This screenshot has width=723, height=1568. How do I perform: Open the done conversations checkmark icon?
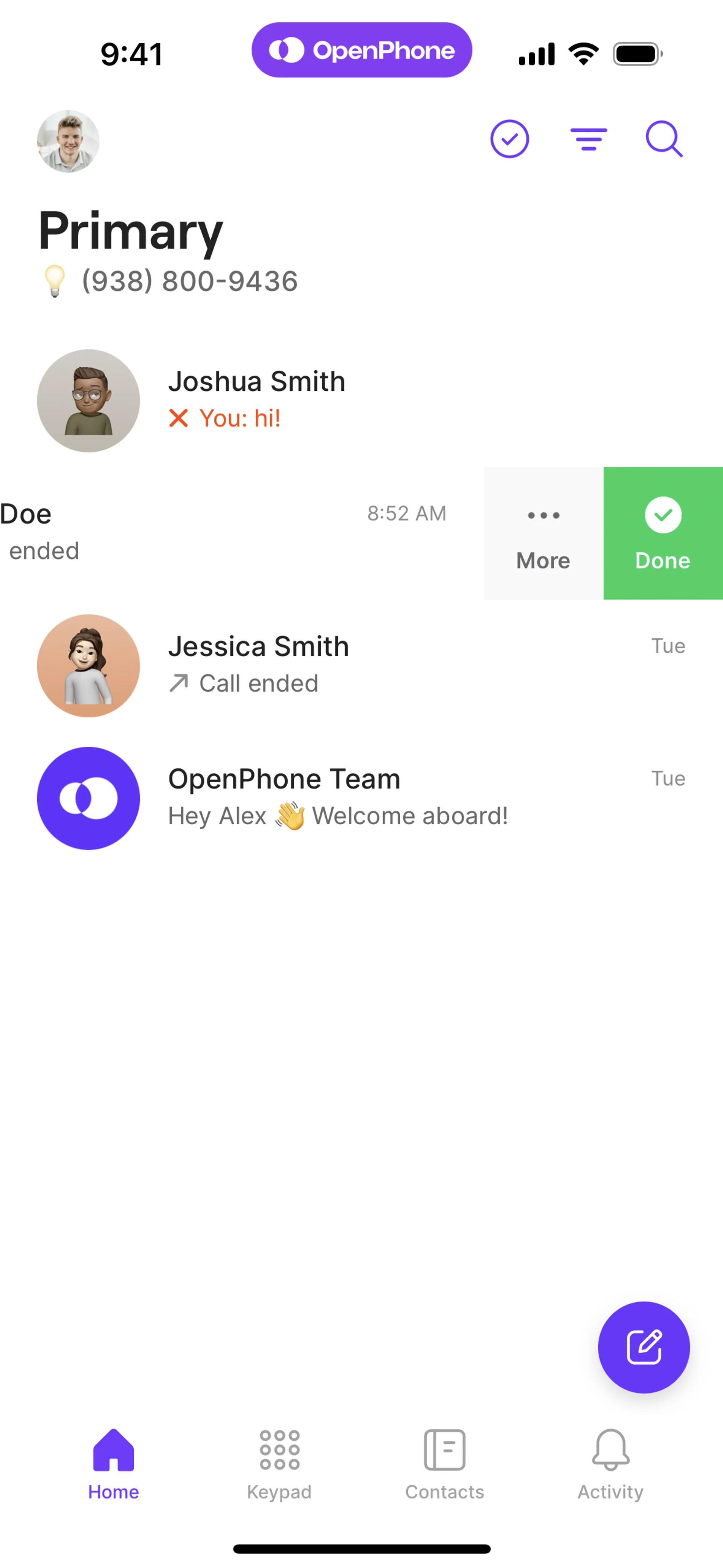click(509, 139)
